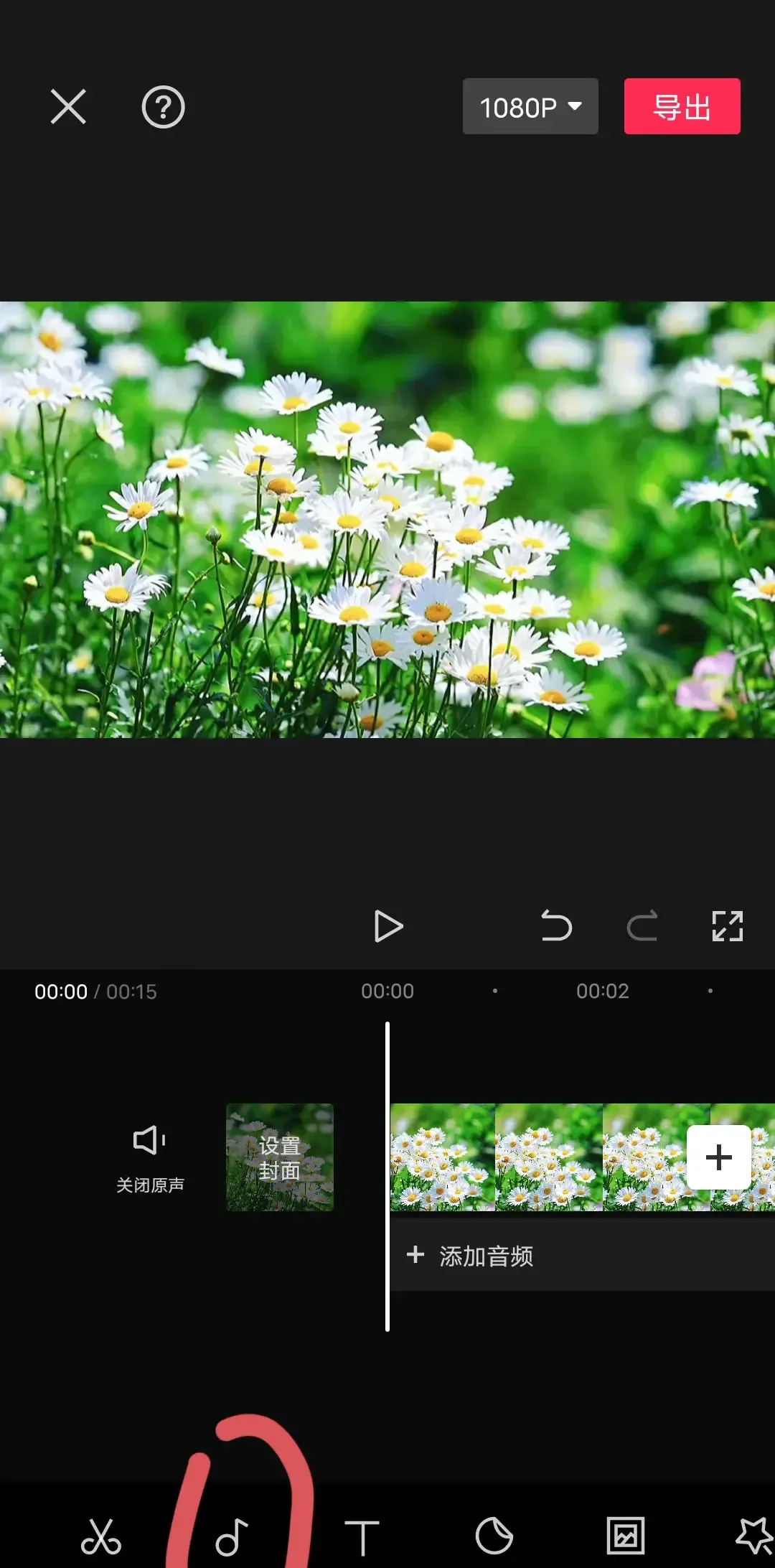The width and height of the screenshot is (775, 1568).
Task: Enter fullscreen preview mode
Action: [727, 926]
